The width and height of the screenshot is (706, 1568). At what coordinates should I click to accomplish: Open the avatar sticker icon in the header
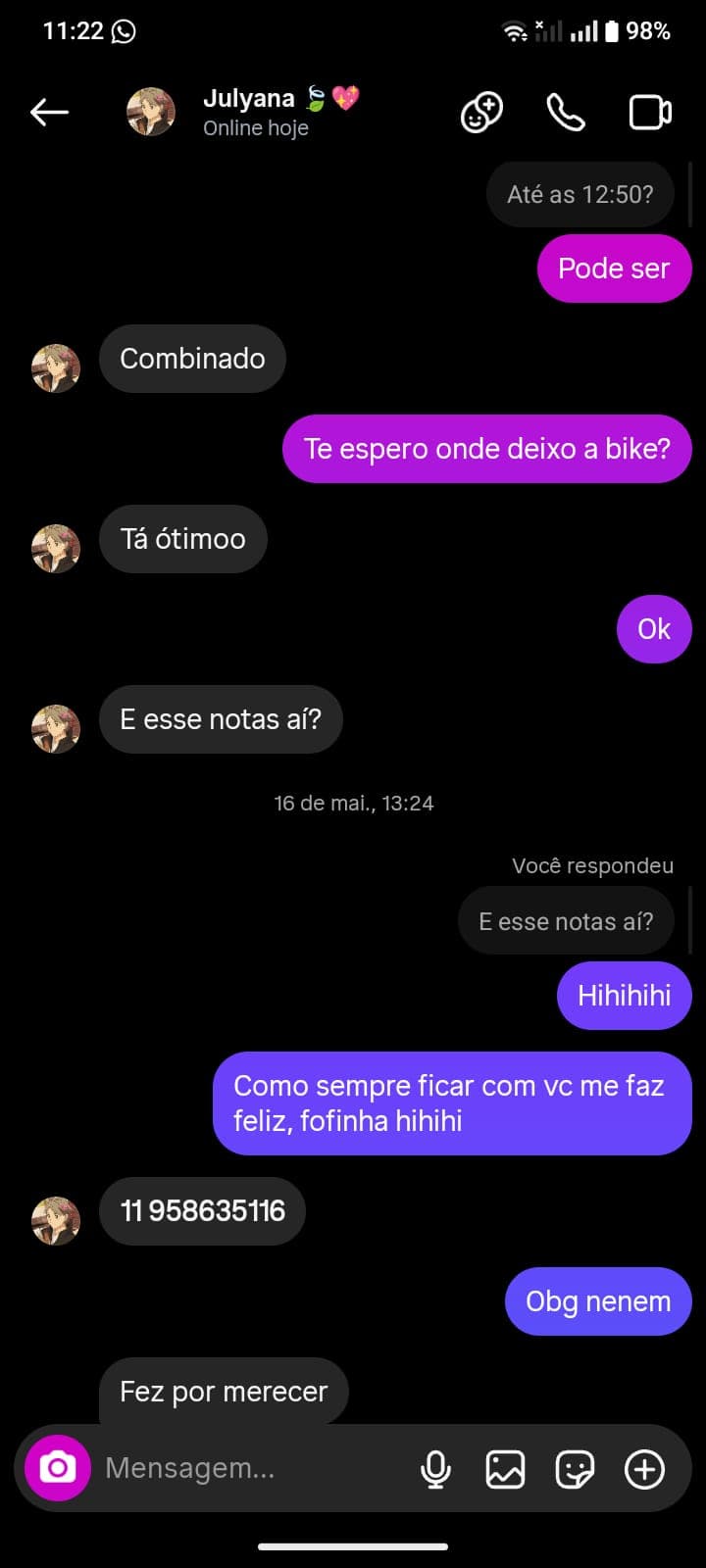pyautogui.click(x=480, y=112)
